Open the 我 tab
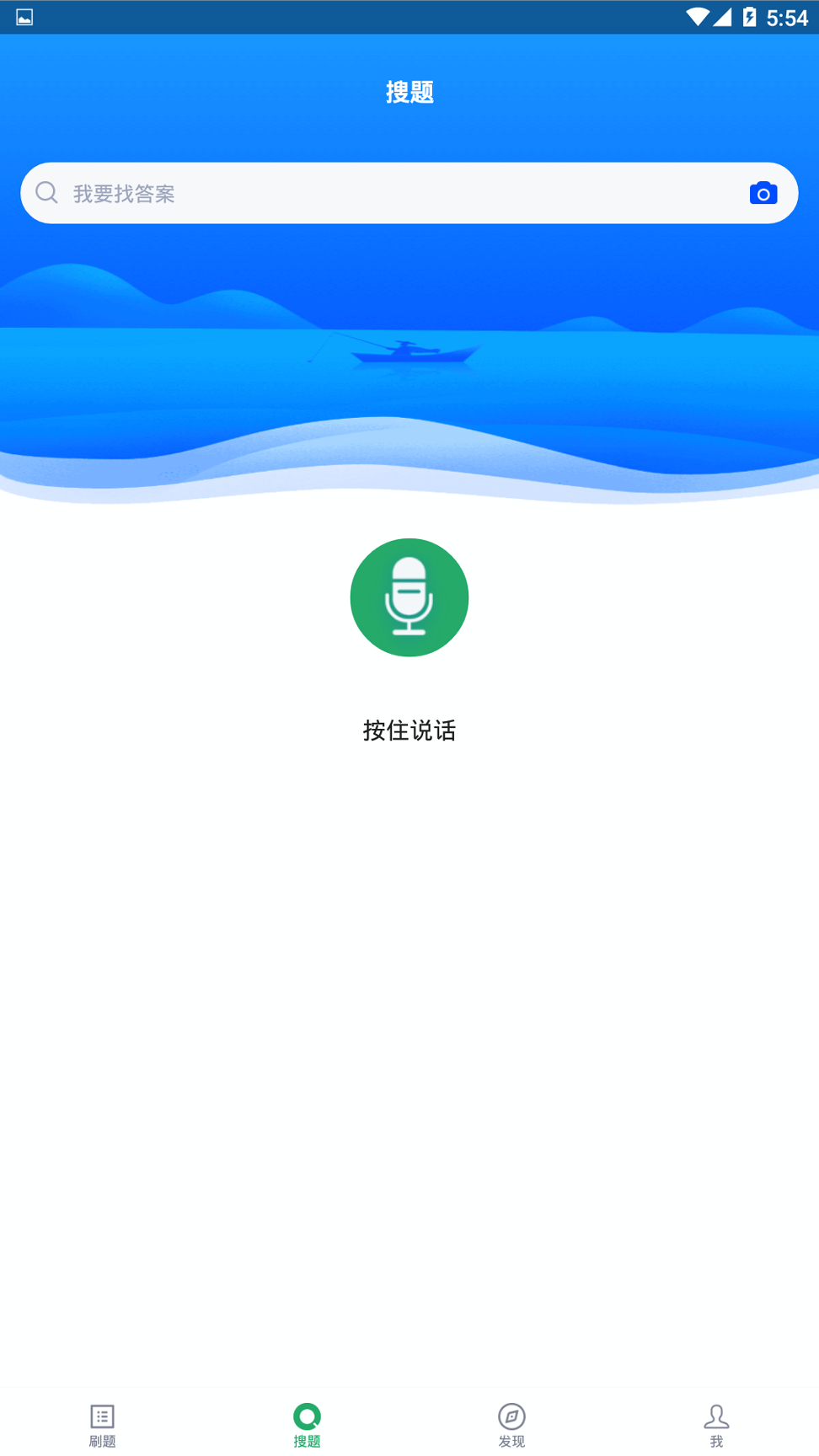This screenshot has width=819, height=1456. click(x=717, y=1422)
